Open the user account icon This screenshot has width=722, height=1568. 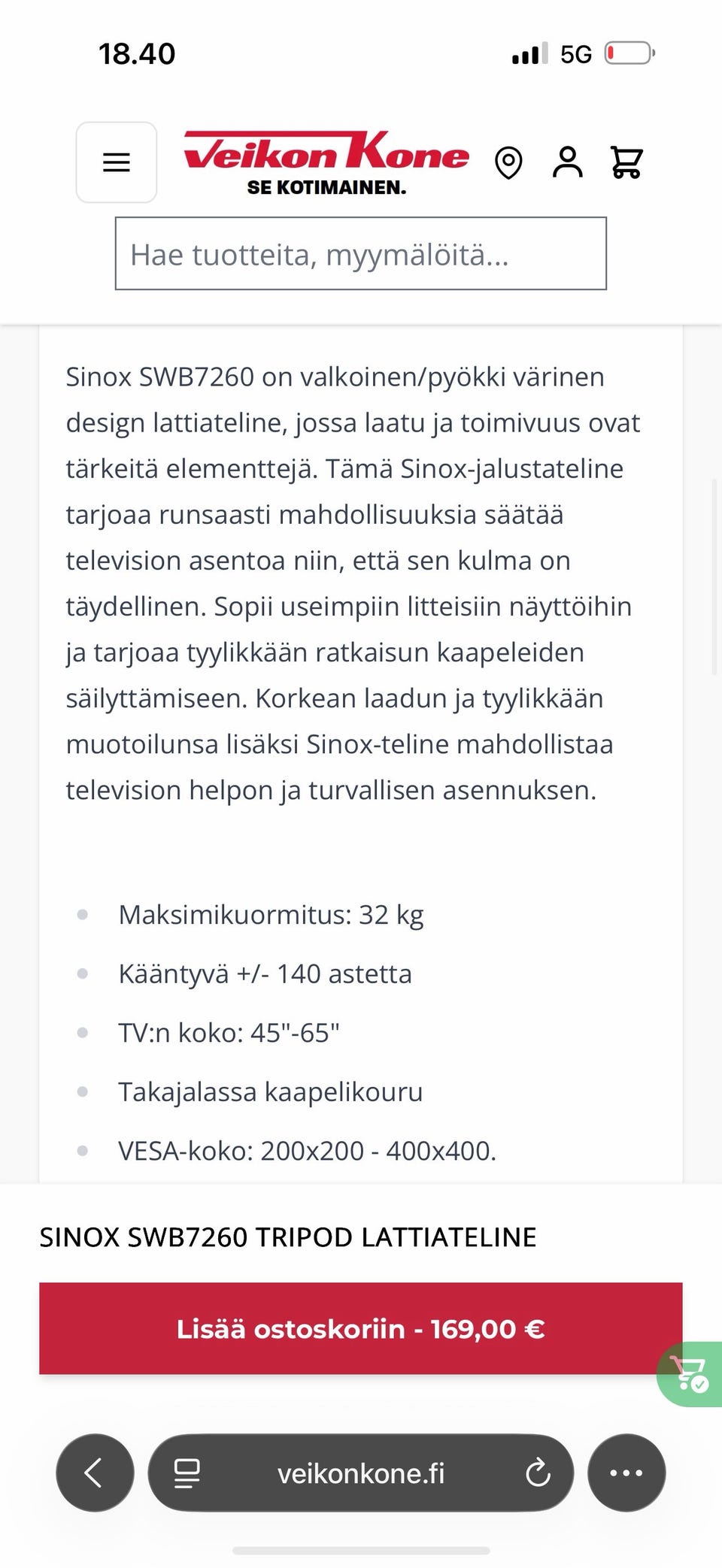click(x=568, y=162)
